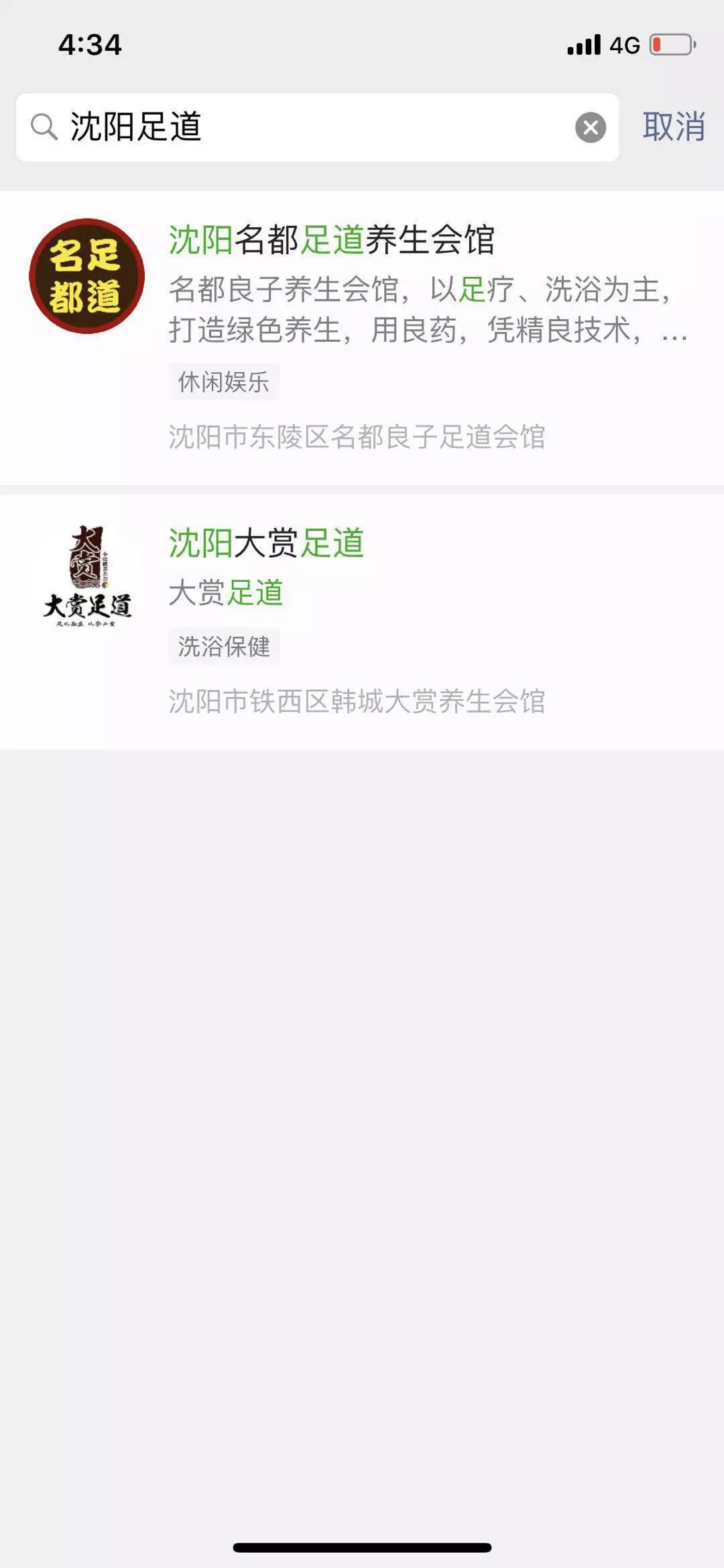Tap the search field containing 沈阳足道
This screenshot has height=1568, width=724.
coord(317,127)
